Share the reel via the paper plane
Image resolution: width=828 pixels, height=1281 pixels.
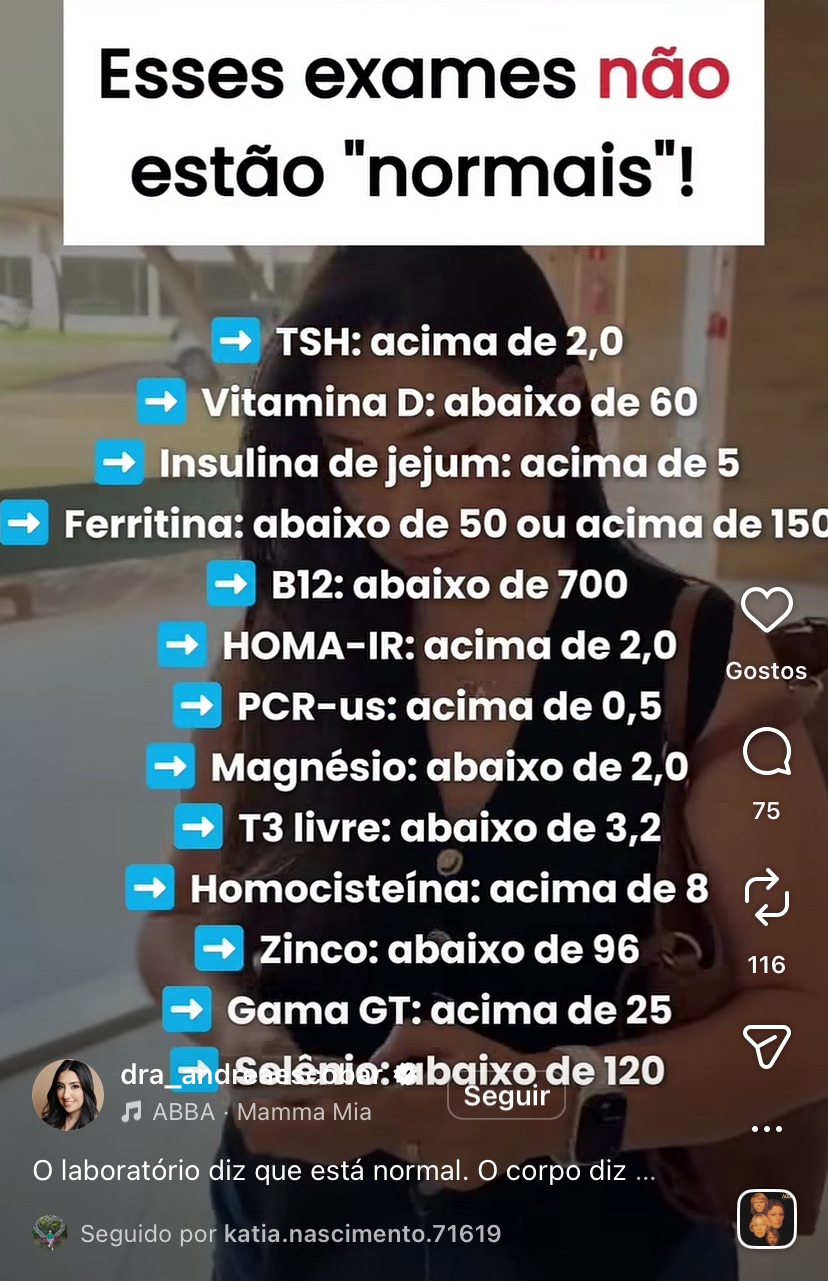pyautogui.click(x=766, y=1046)
